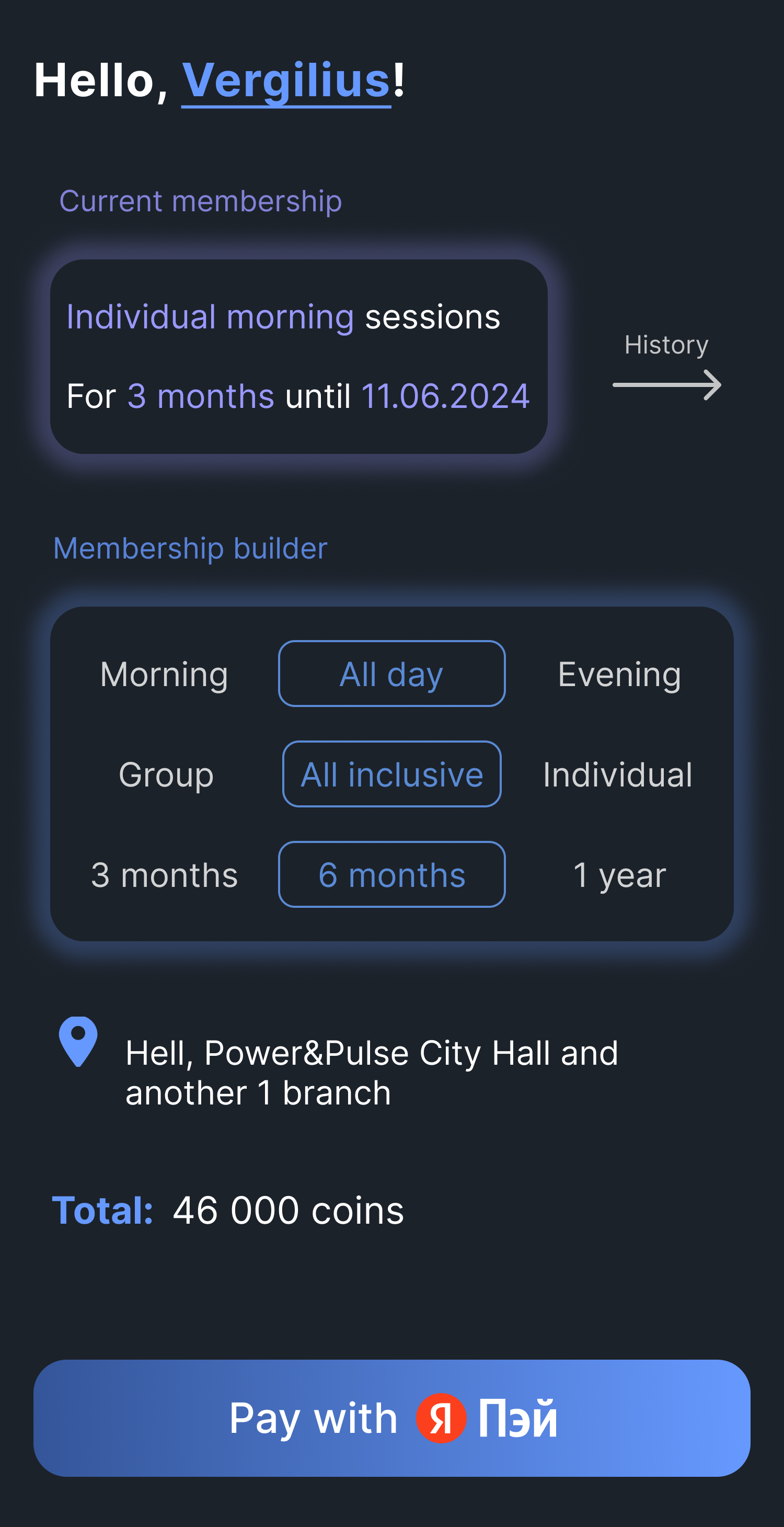Tap Pay with Yandex Pay button
The height and width of the screenshot is (1527, 784).
(391, 1418)
